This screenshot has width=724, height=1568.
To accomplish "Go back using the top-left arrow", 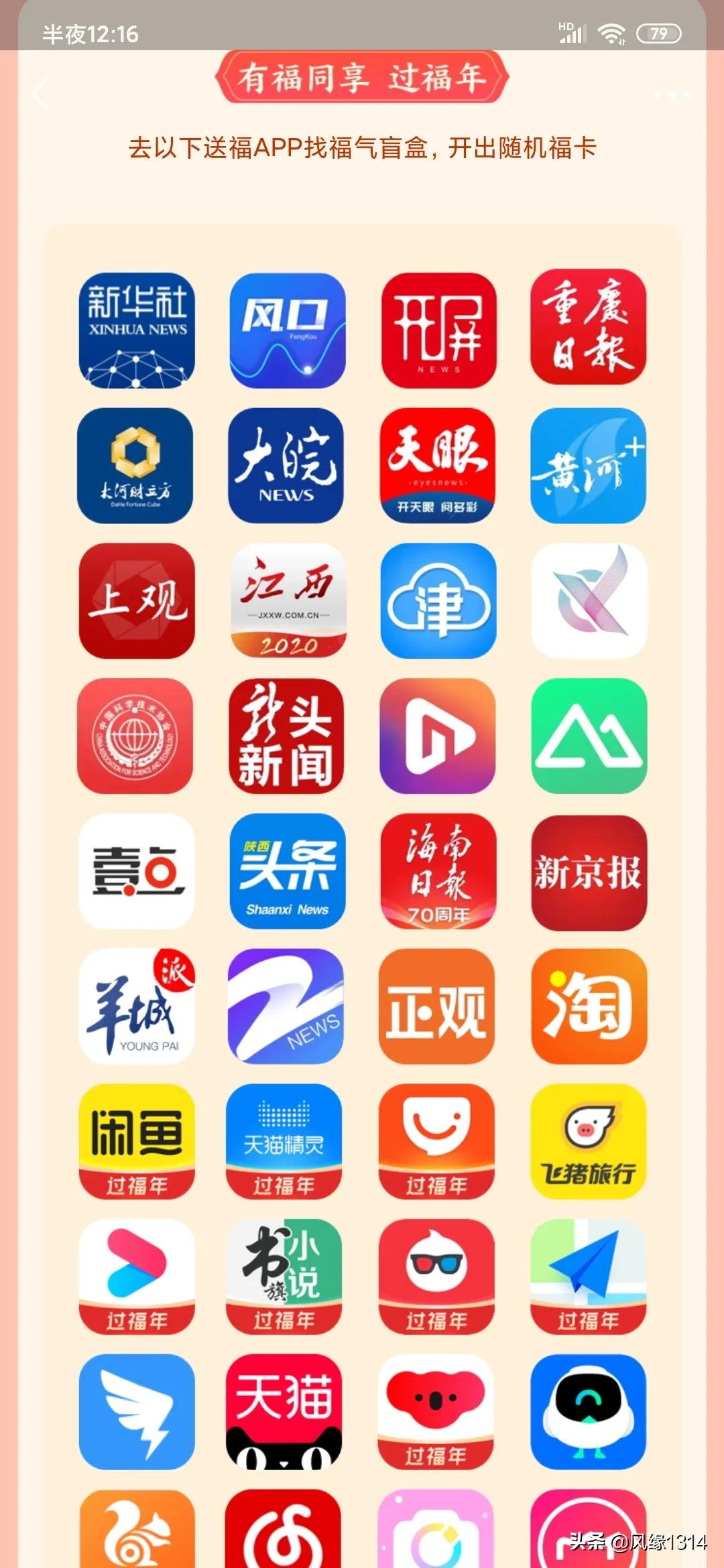I will coord(42,94).
